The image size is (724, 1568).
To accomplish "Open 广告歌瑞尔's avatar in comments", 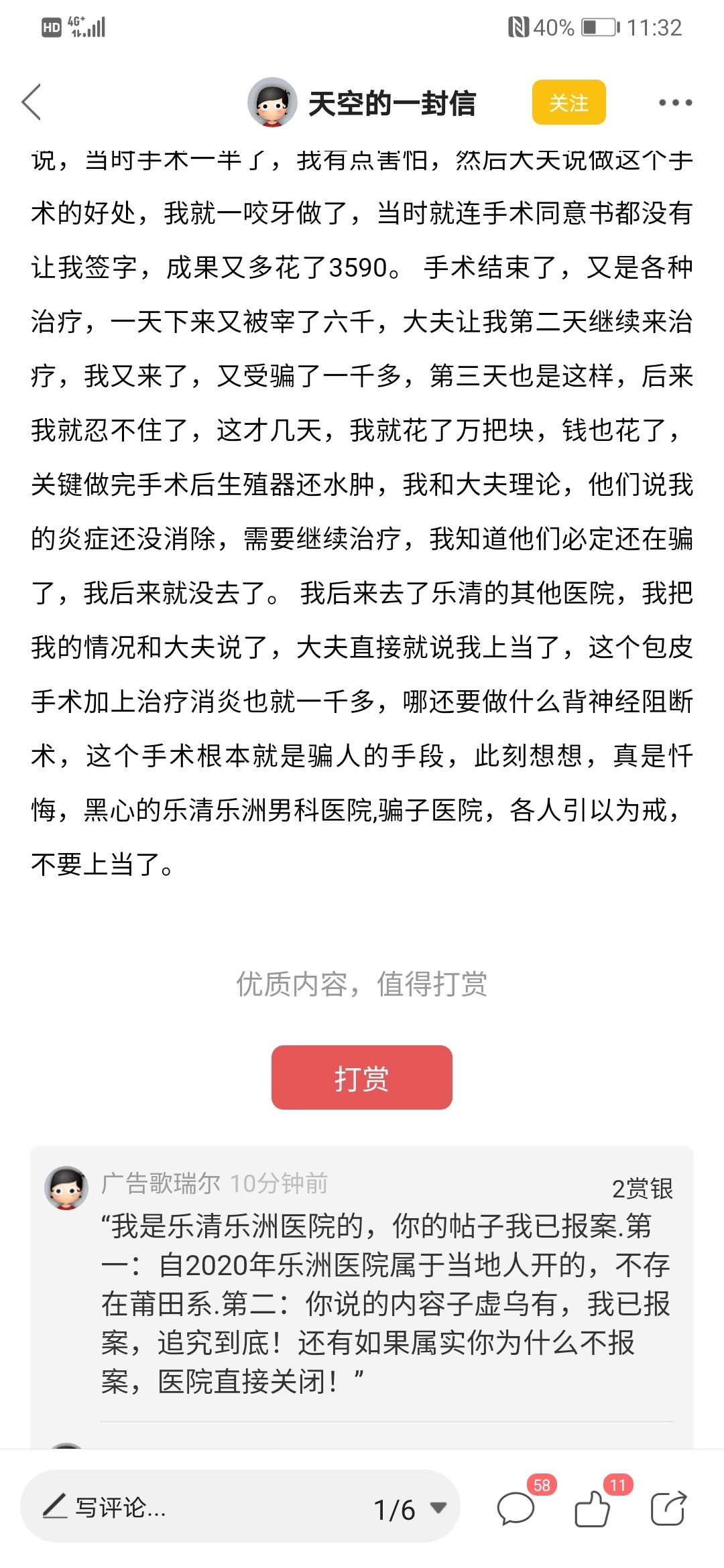I will pos(66,1188).
